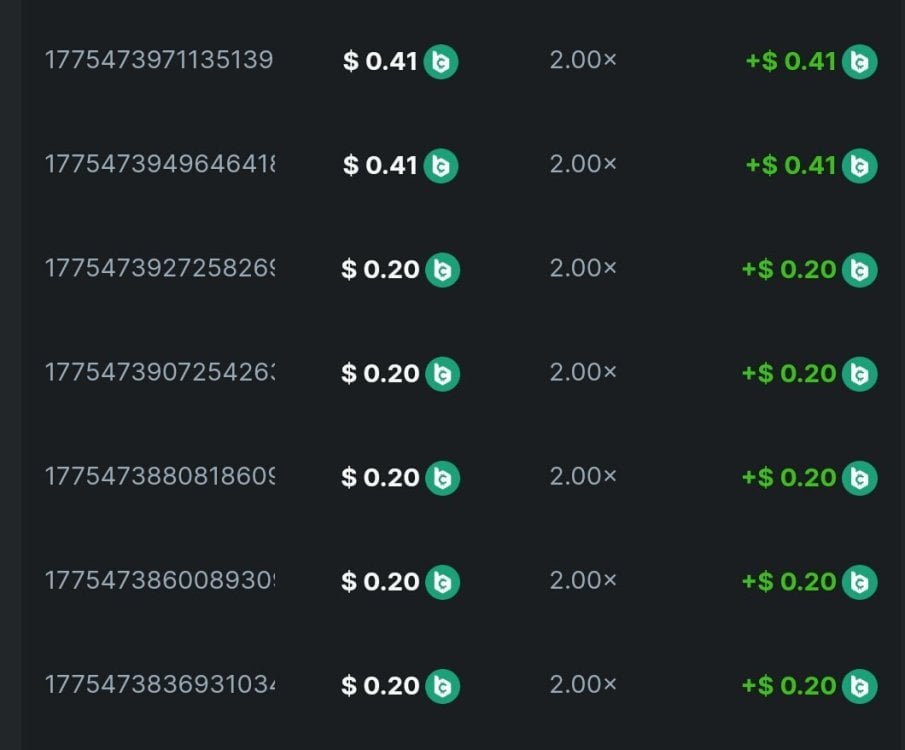
Task: Select bet entry 177547390725426
Action: (158, 372)
